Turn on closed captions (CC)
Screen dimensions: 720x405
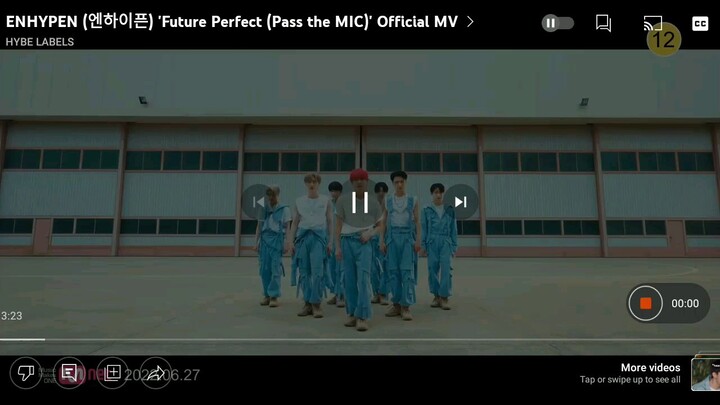(x=700, y=24)
